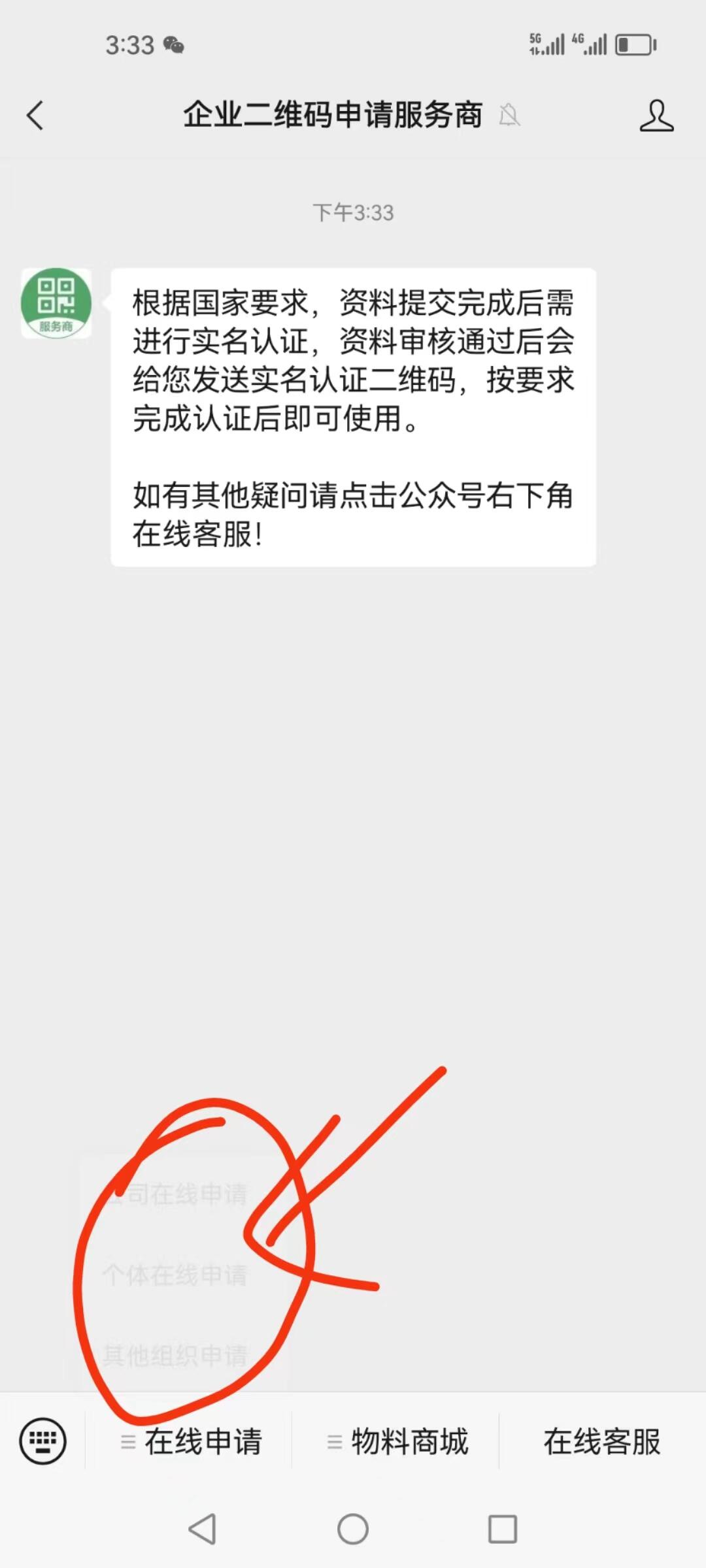Select 个体在线申请 from the popup

175,1274
